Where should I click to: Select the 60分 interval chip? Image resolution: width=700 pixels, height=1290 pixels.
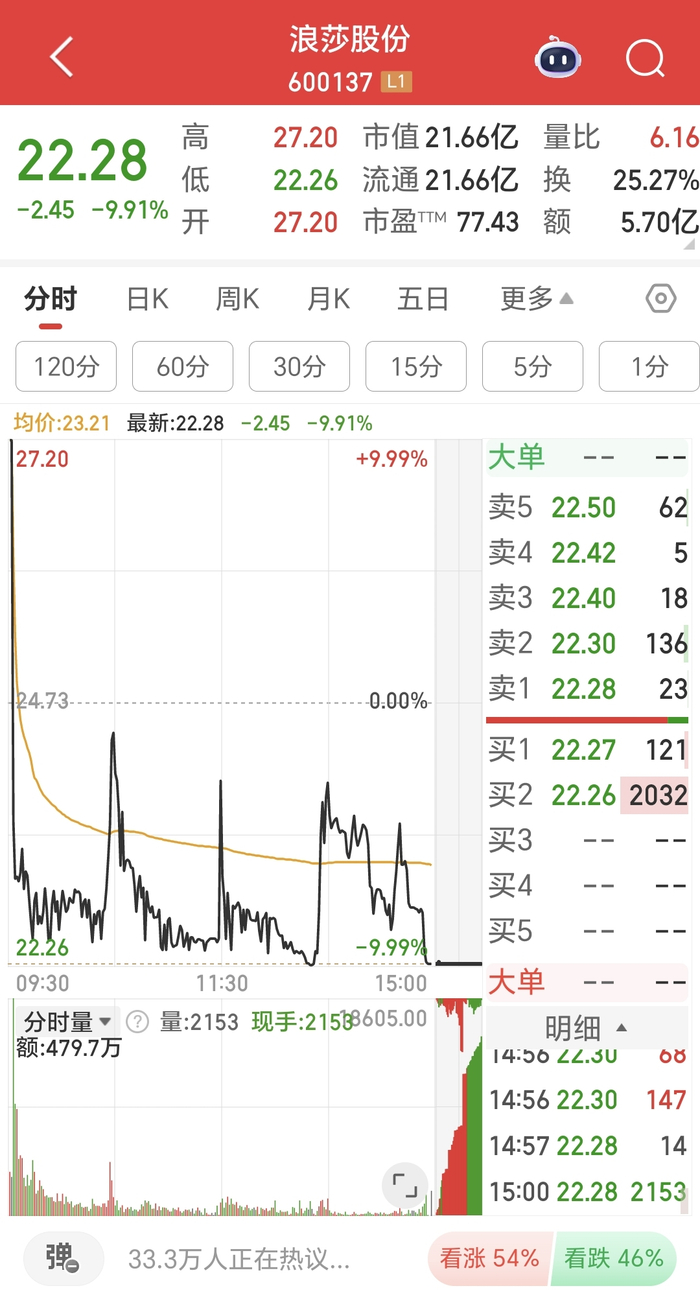183,367
